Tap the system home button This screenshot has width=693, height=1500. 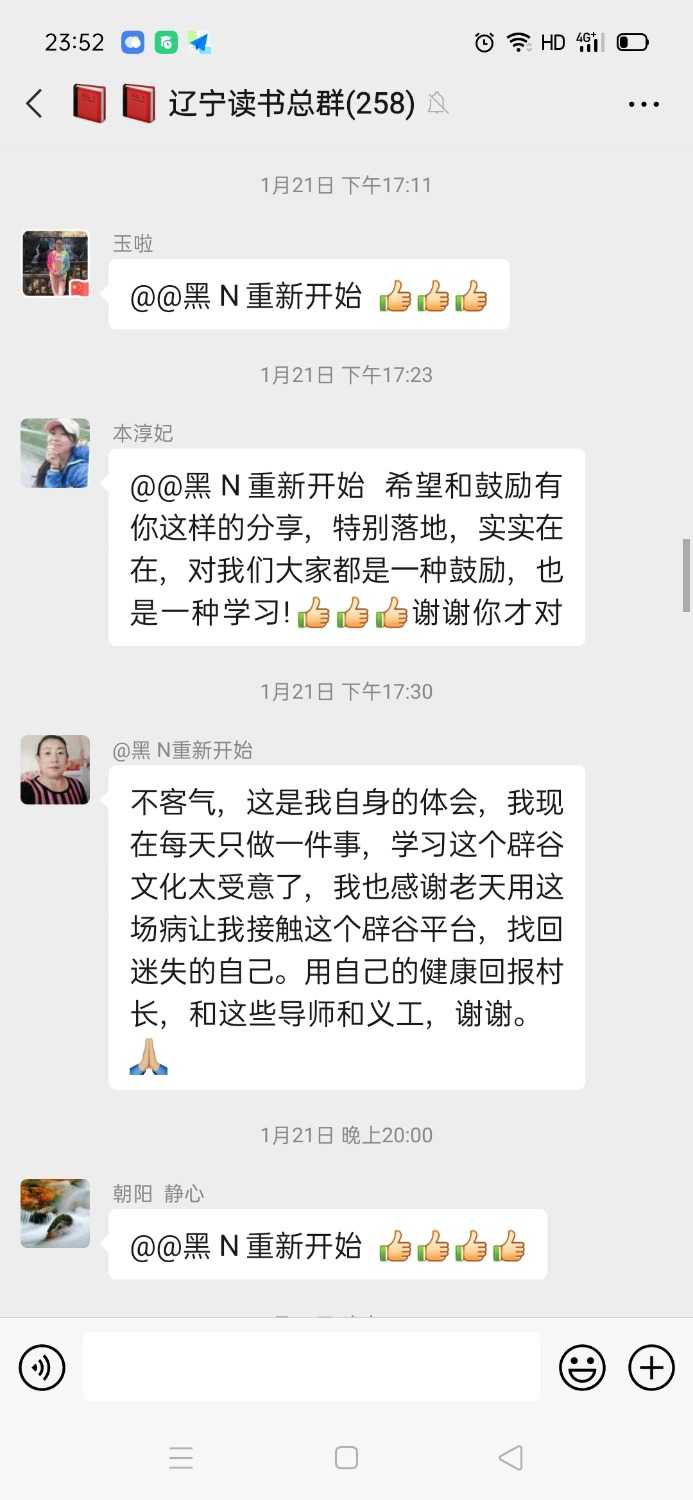pyautogui.click(x=346, y=1458)
